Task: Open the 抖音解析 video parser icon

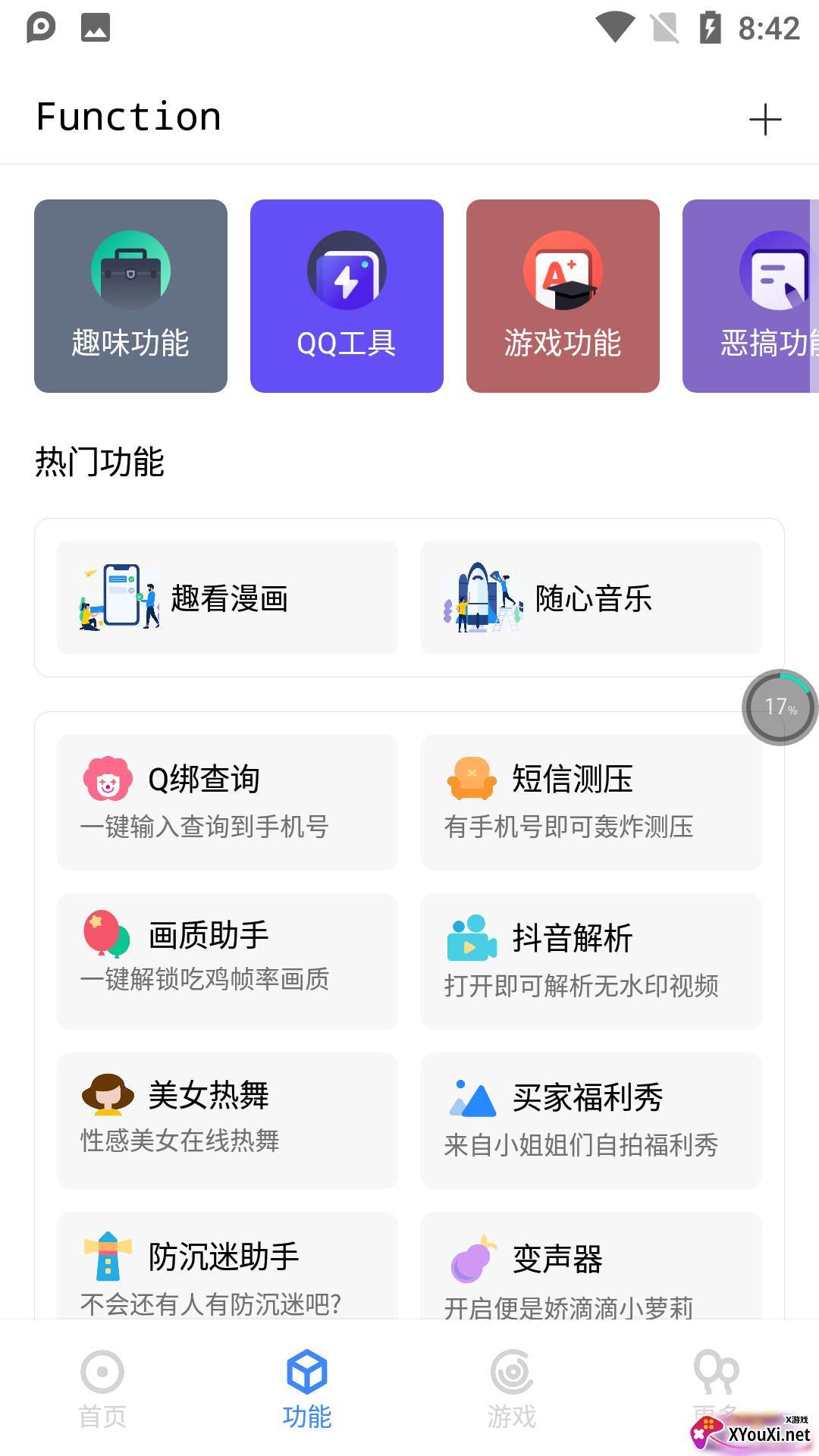Action: click(470, 938)
